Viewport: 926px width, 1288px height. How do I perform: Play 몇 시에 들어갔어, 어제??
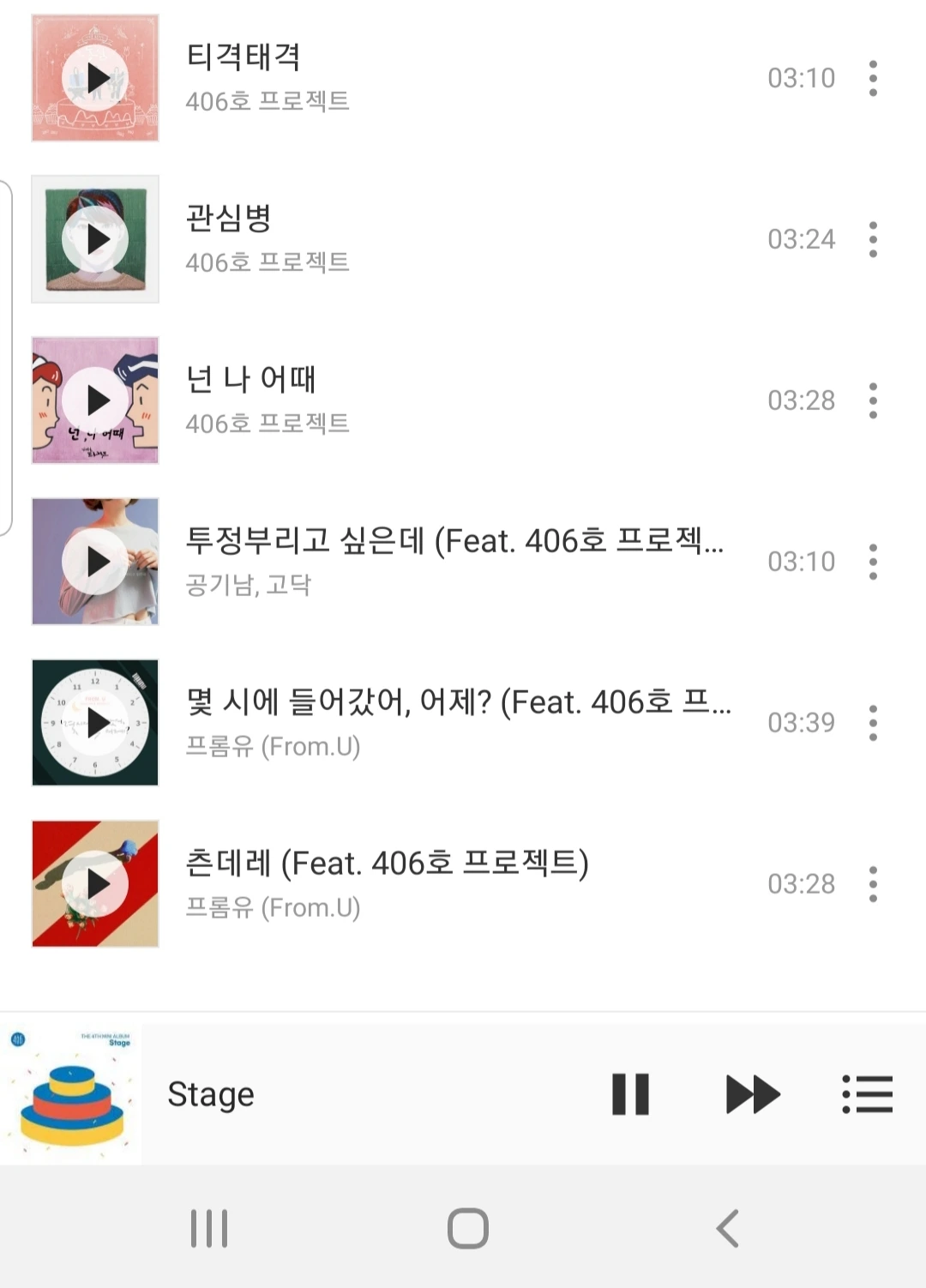click(95, 723)
